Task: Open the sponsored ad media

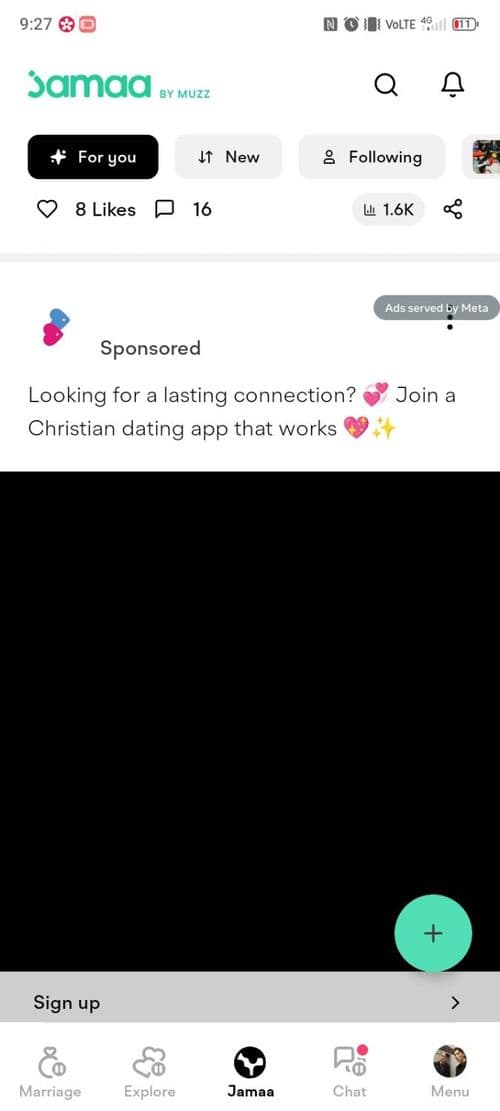Action: pyautogui.click(x=250, y=721)
